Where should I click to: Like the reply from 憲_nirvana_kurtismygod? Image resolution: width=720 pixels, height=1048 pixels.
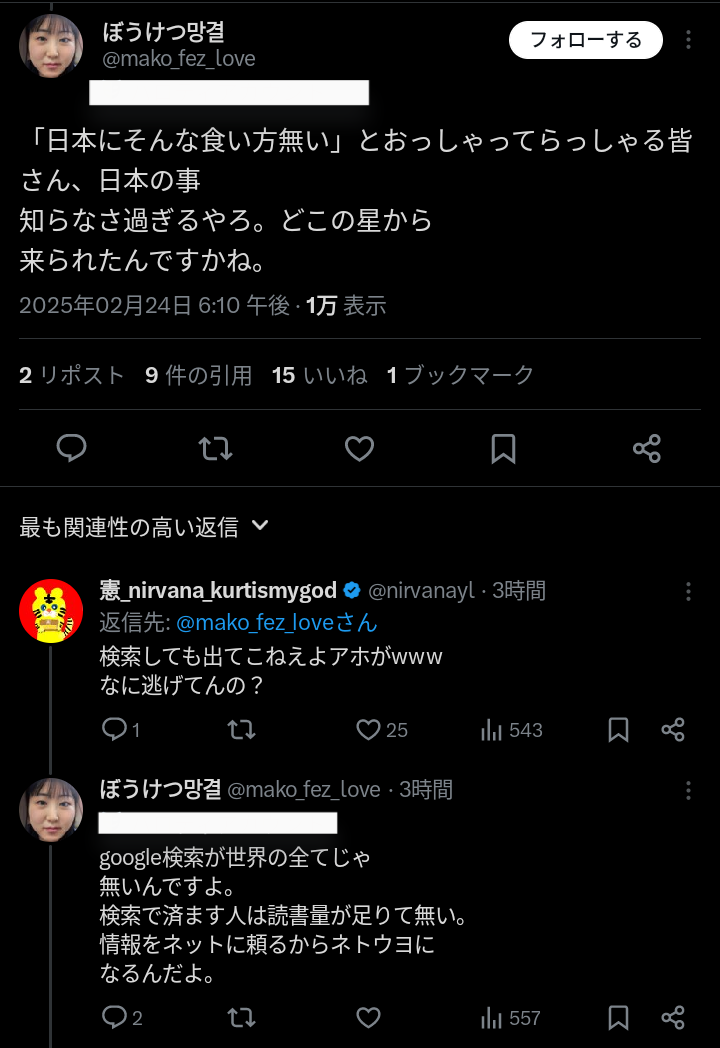[369, 730]
